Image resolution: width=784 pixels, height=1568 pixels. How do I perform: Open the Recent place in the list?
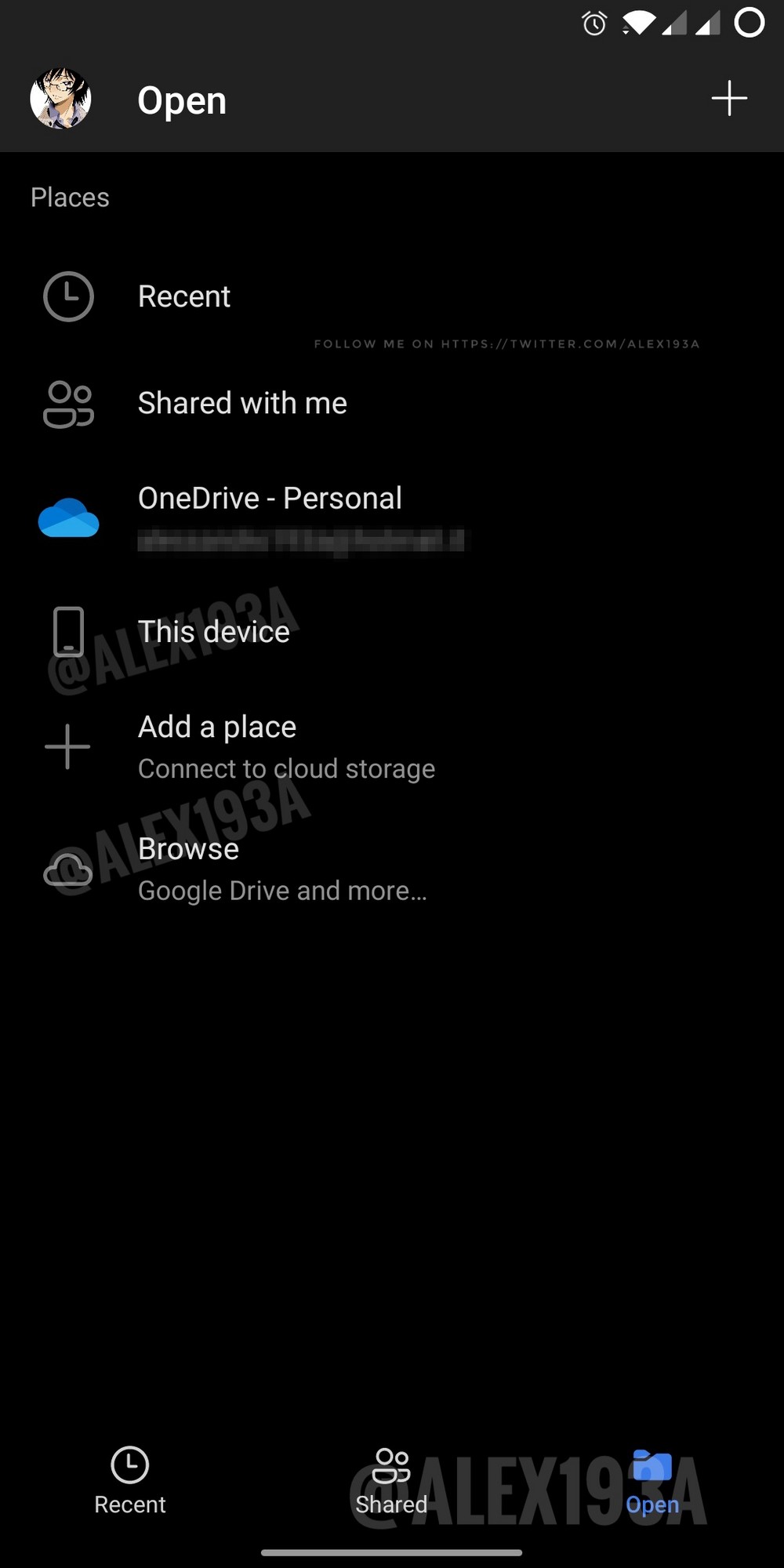tap(184, 297)
